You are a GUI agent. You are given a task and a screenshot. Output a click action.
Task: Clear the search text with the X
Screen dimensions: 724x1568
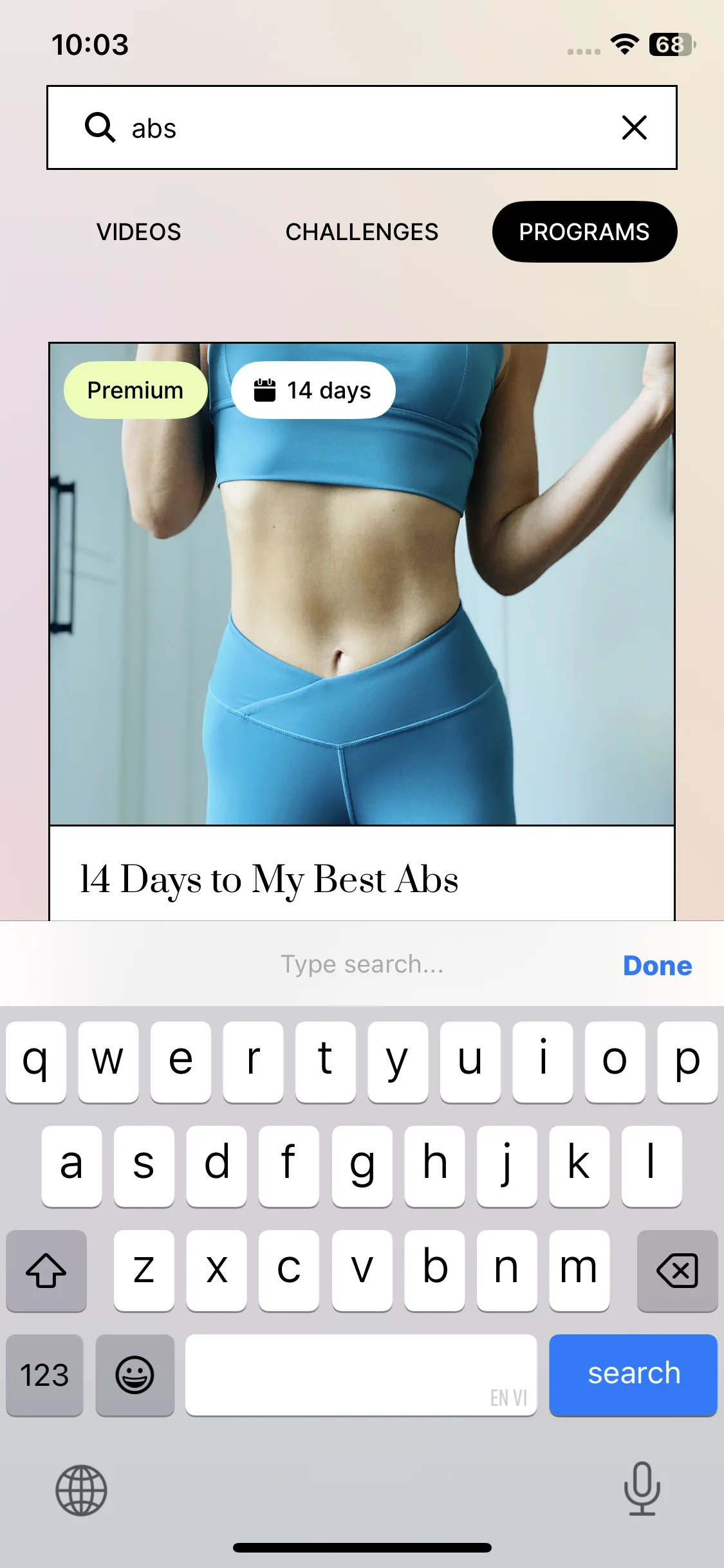(x=634, y=127)
